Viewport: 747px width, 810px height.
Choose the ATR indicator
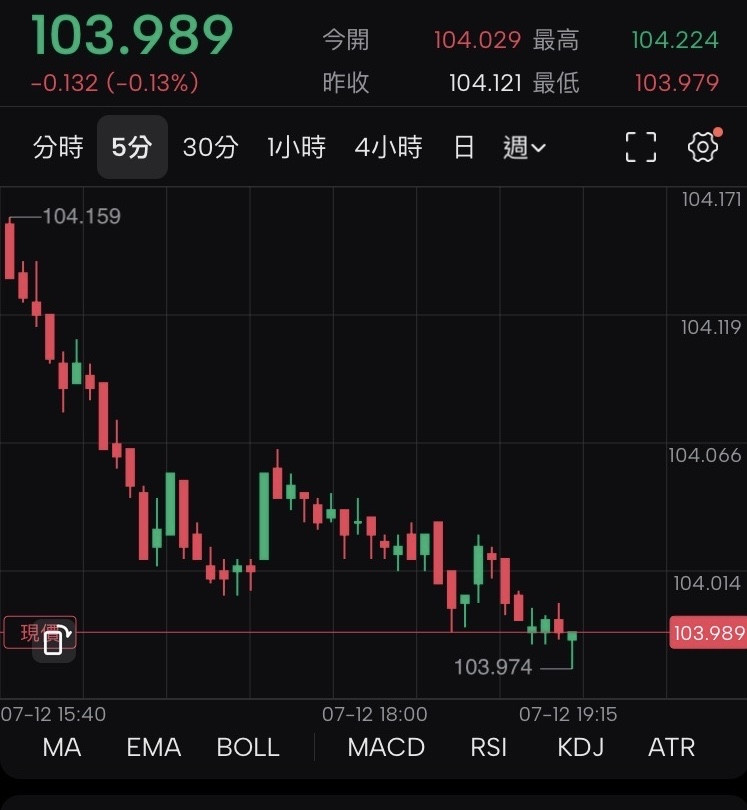point(671,747)
